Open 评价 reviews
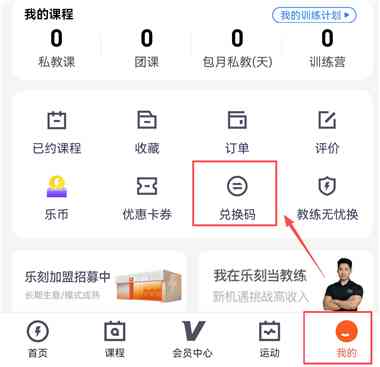Viewport: 380px width, 367px height. click(327, 132)
